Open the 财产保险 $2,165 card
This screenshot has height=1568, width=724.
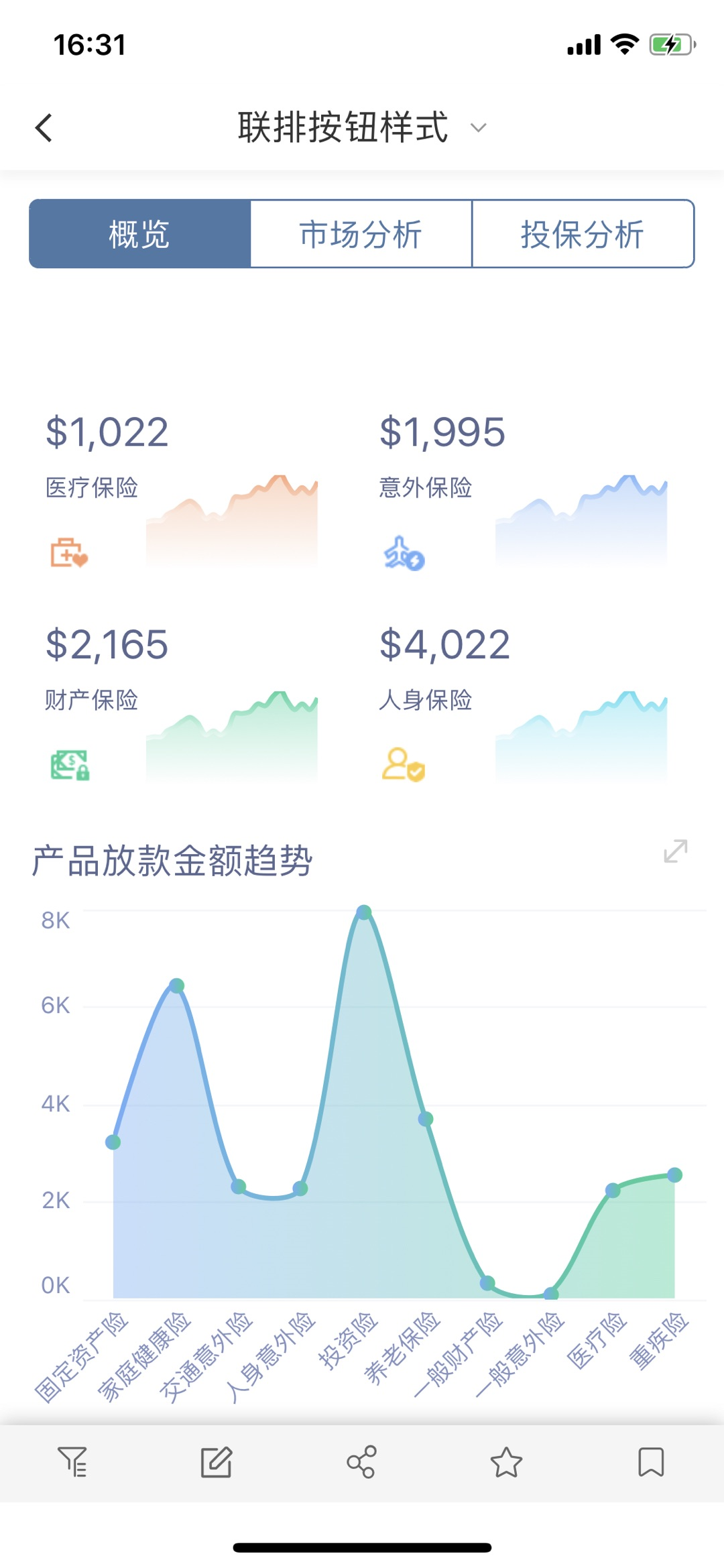pyautogui.click(x=181, y=702)
